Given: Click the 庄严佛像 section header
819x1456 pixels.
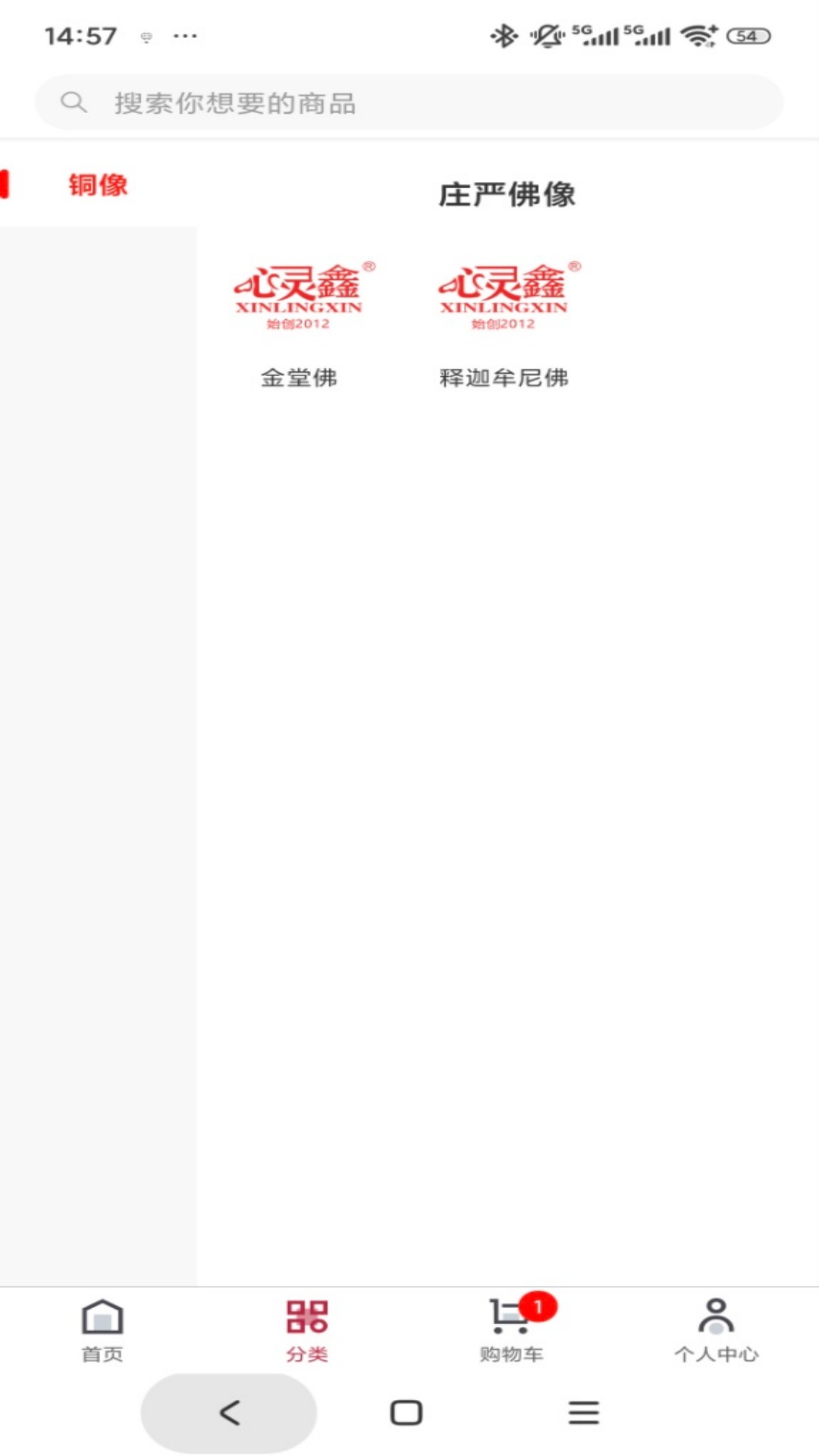Looking at the screenshot, I should [x=507, y=194].
